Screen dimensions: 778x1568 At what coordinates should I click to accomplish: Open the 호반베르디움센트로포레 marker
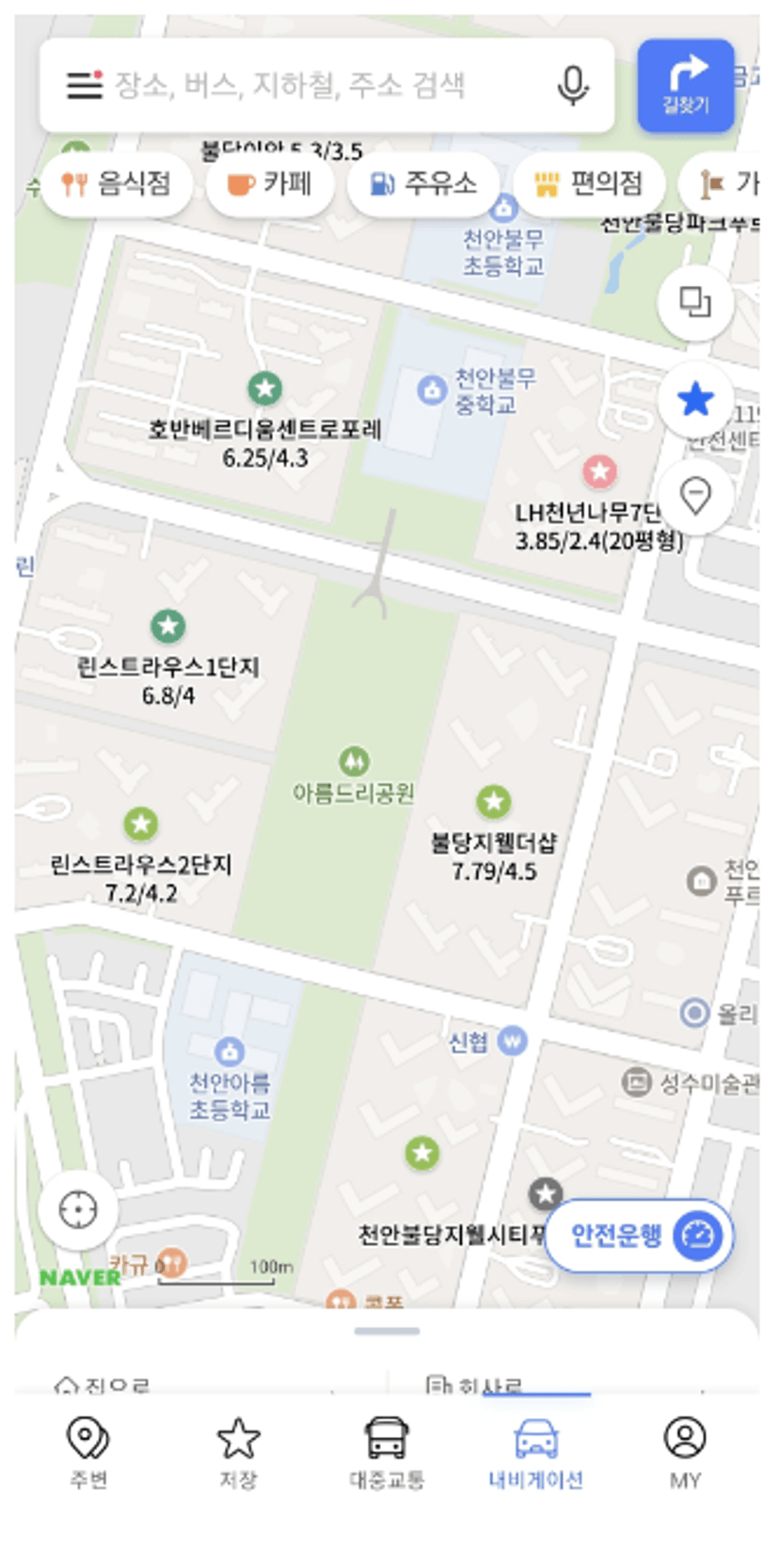[265, 388]
